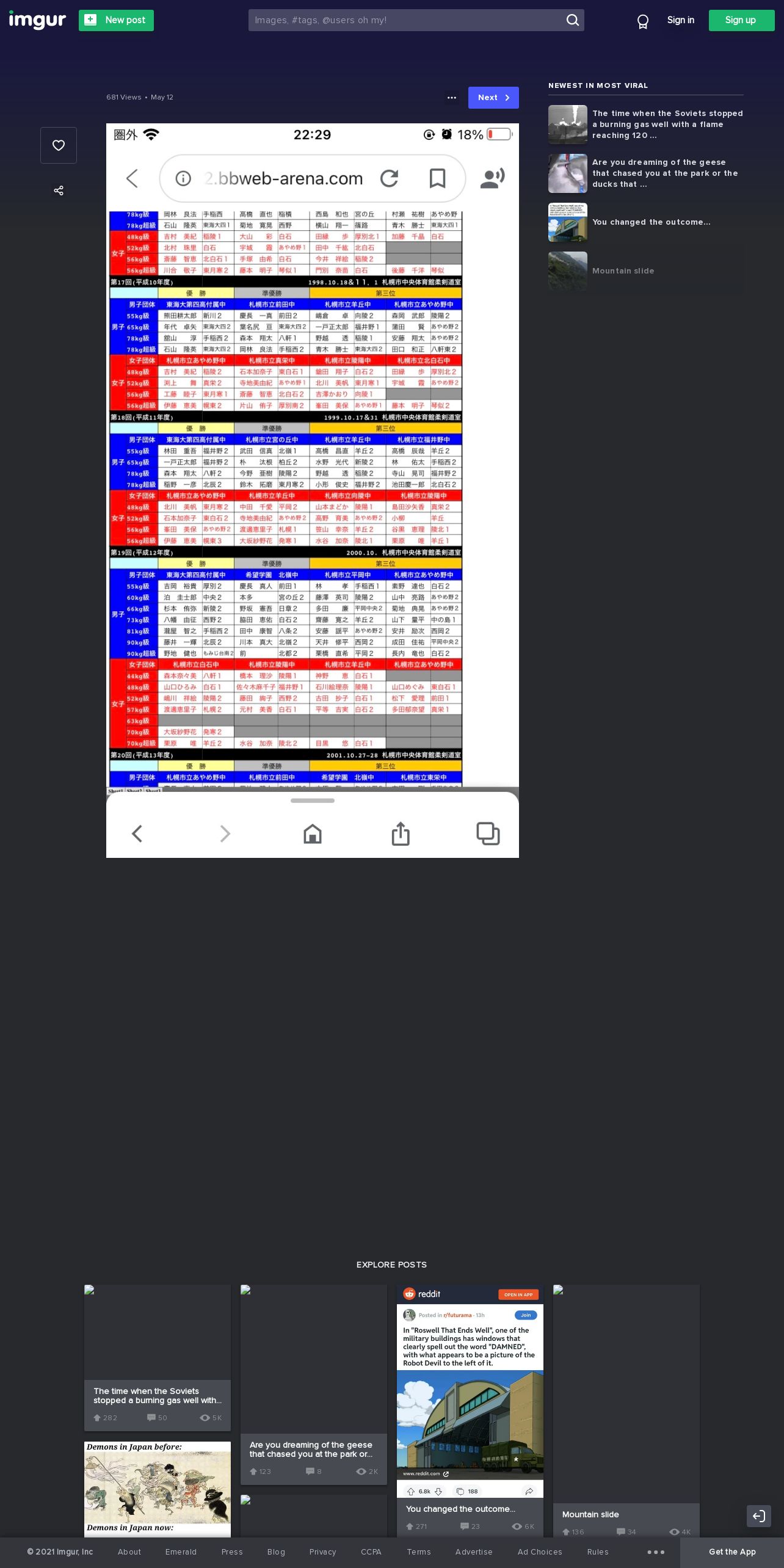The image size is (784, 1568).
Task: Tap the New post button
Action: (116, 20)
